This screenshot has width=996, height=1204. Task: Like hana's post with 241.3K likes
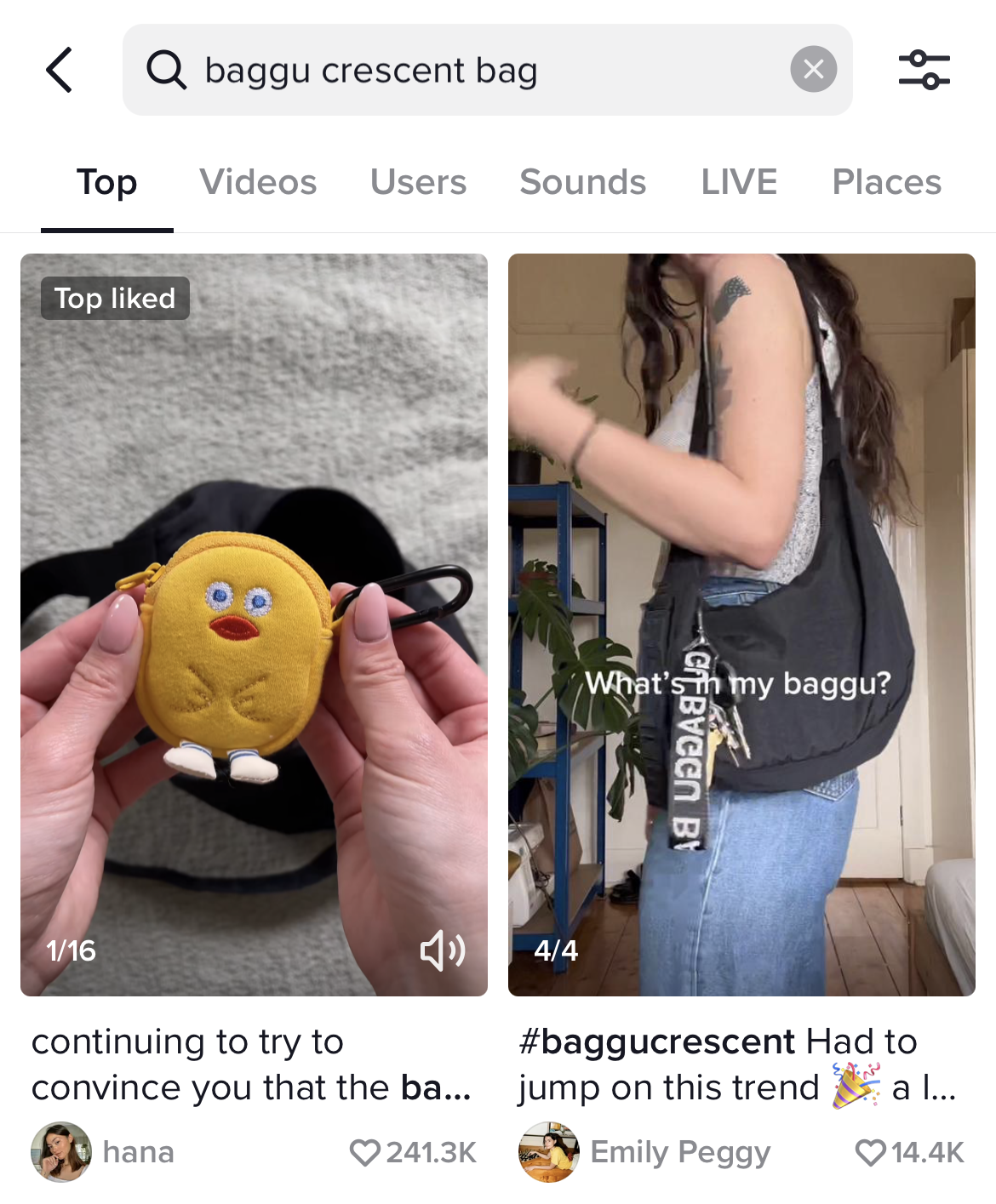[365, 1153]
